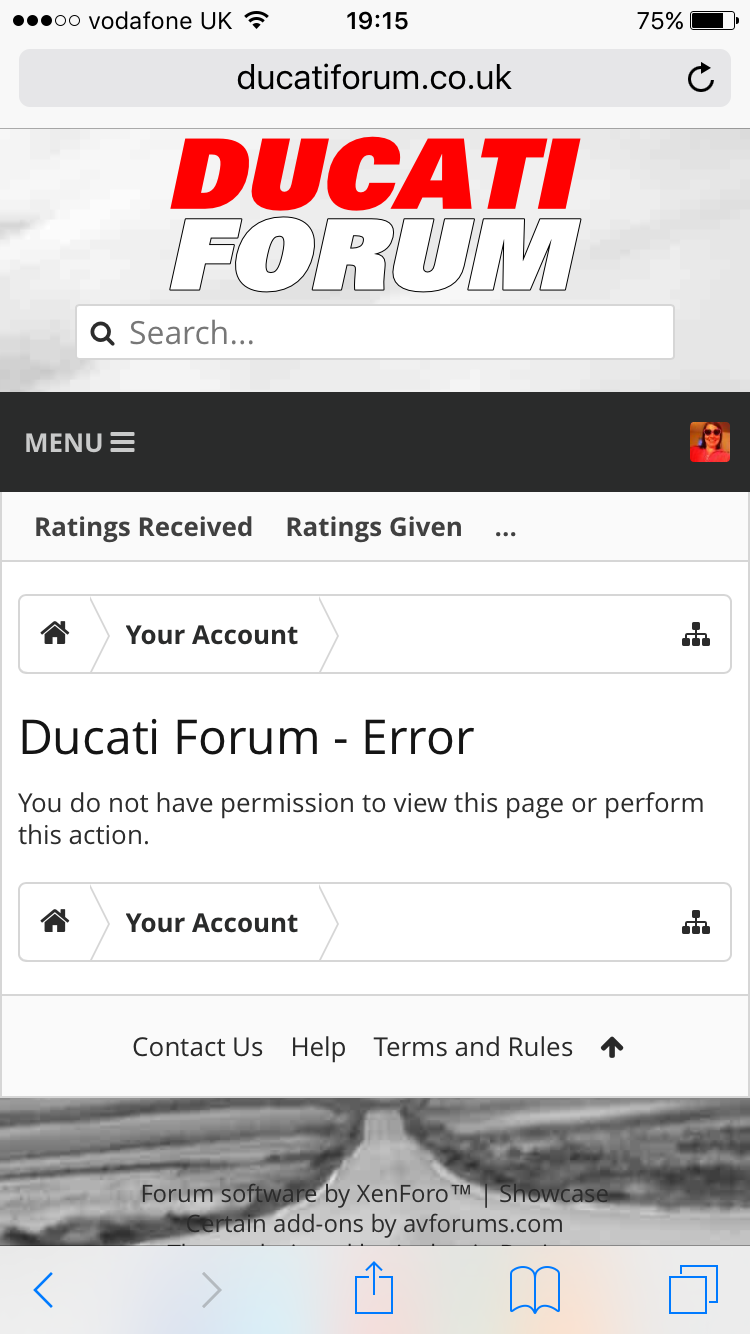Viewport: 750px width, 1334px height.
Task: Open the Contact Us link
Action: tap(197, 1047)
